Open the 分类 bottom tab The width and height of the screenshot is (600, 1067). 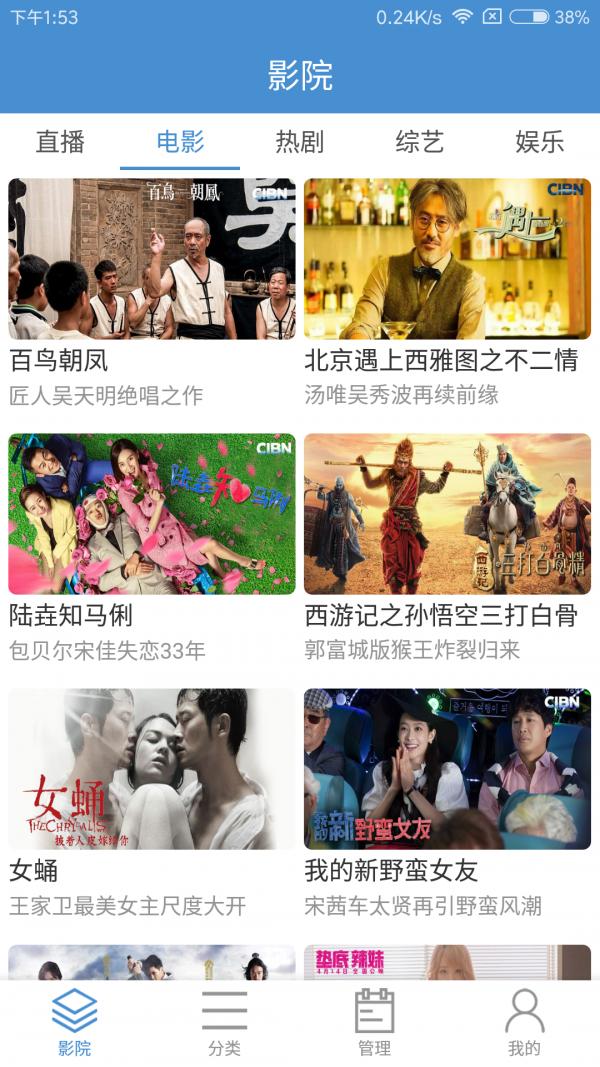(x=225, y=1022)
